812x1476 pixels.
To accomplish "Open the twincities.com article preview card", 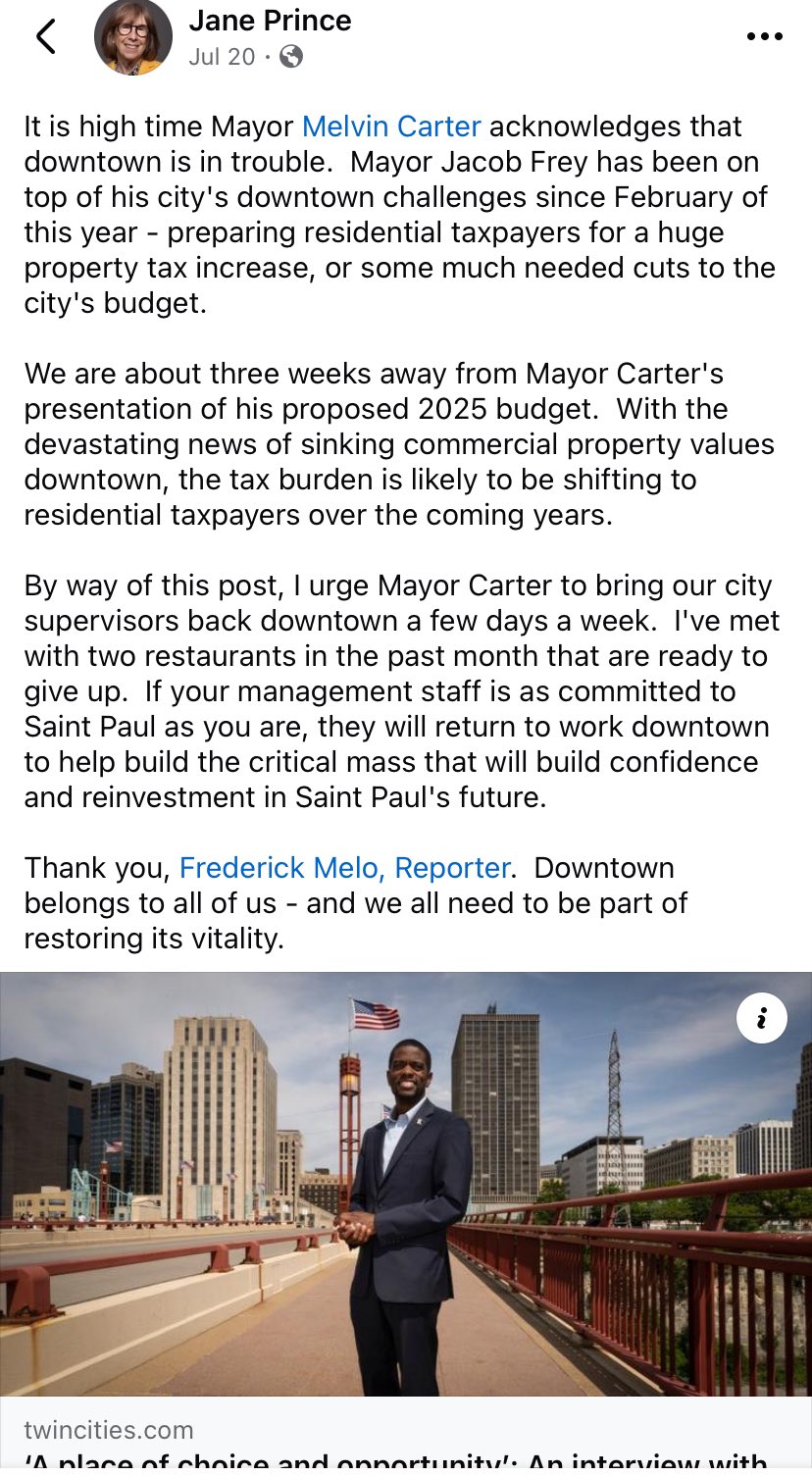I will (406, 1223).
